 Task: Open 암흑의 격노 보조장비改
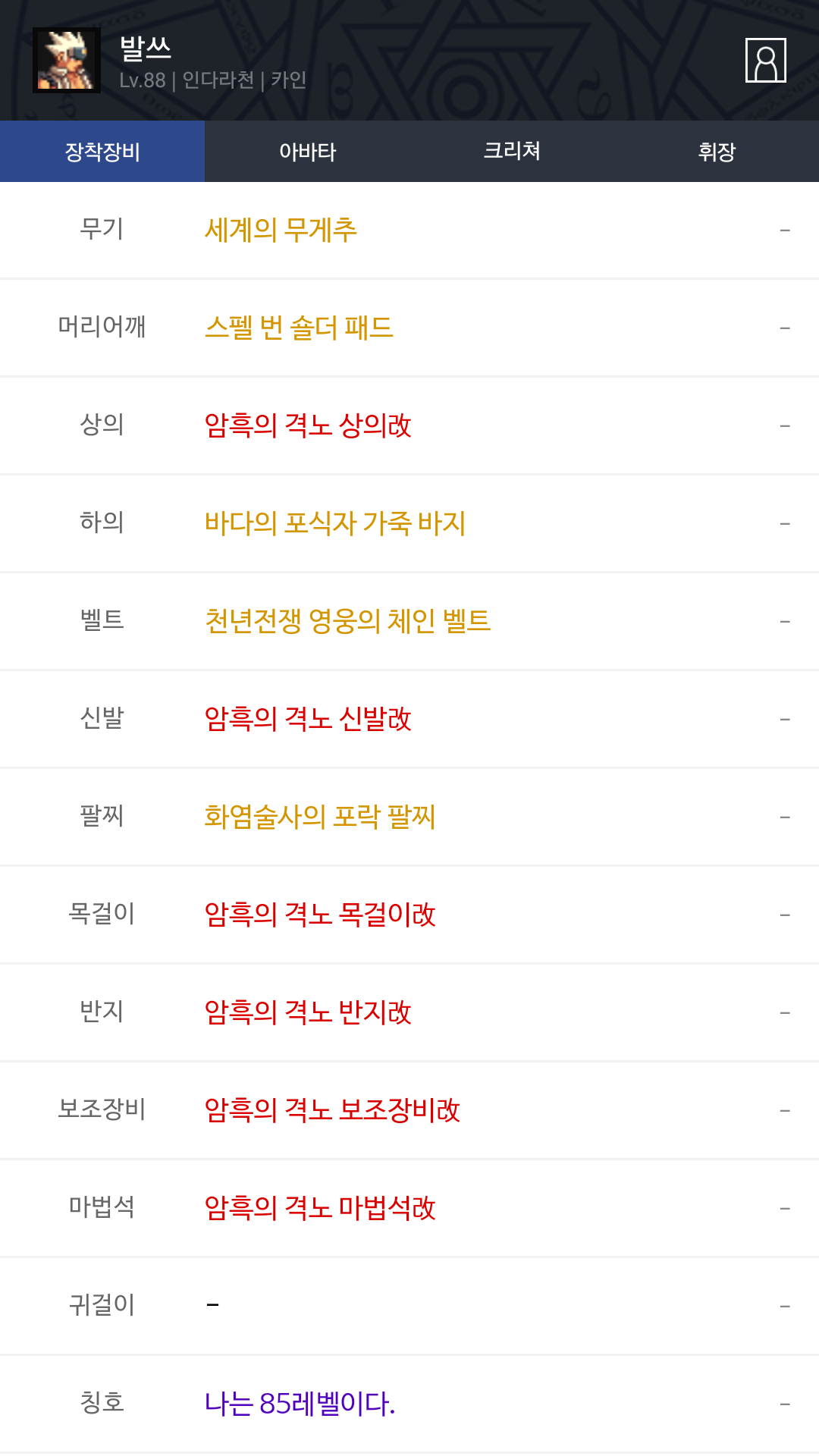(x=332, y=1110)
